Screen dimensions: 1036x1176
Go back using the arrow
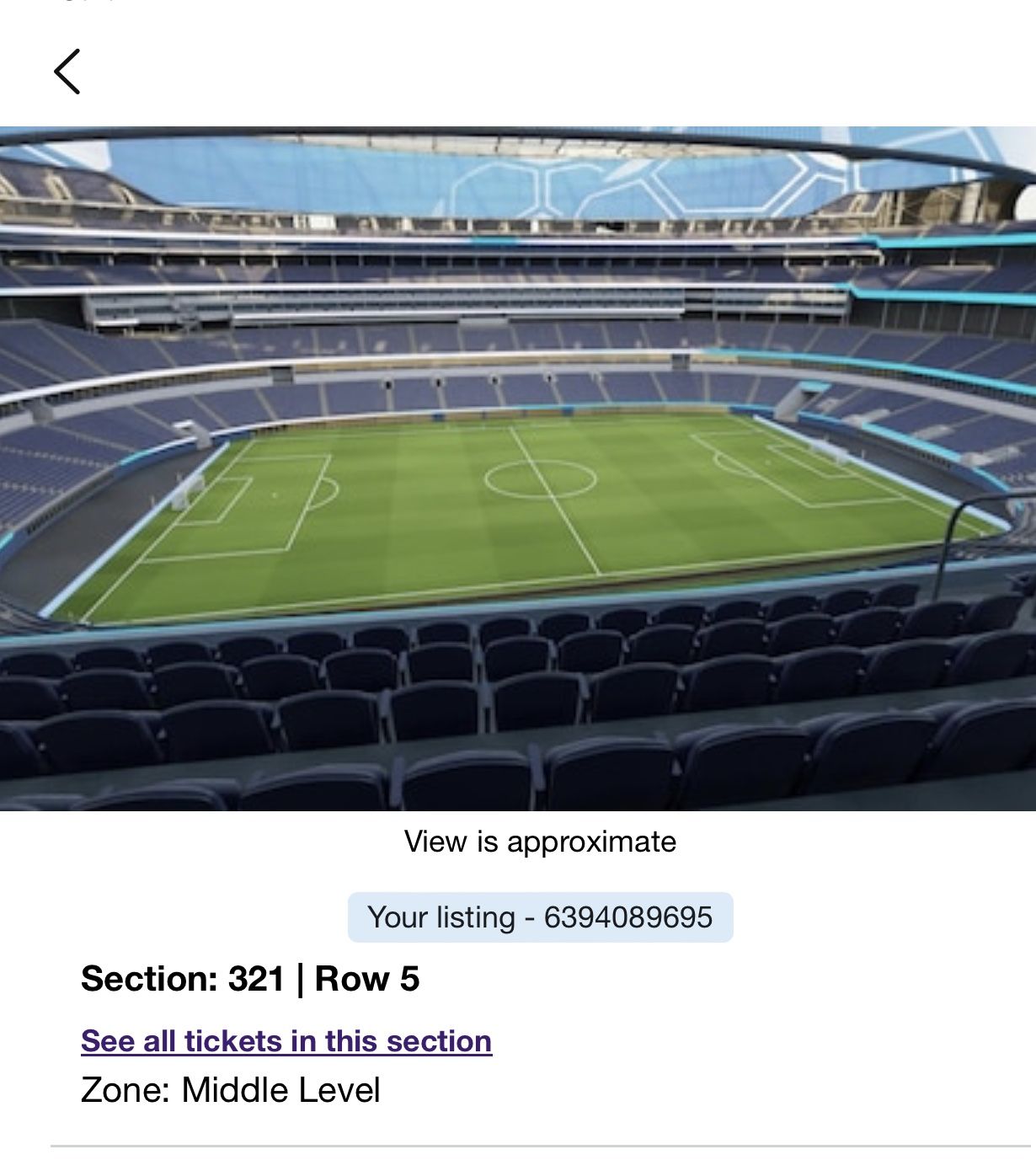pos(67,72)
